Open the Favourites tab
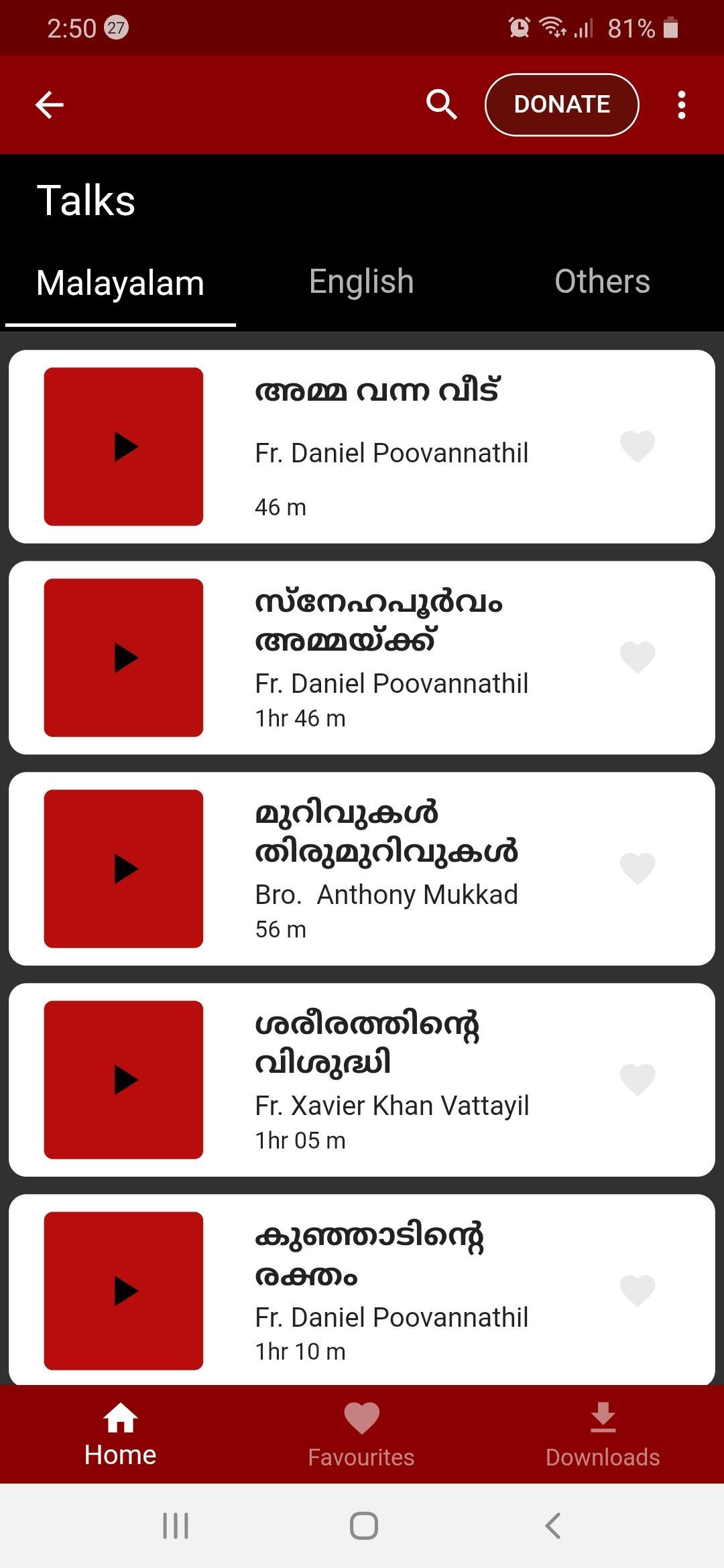The image size is (724, 1568). 361,1435
